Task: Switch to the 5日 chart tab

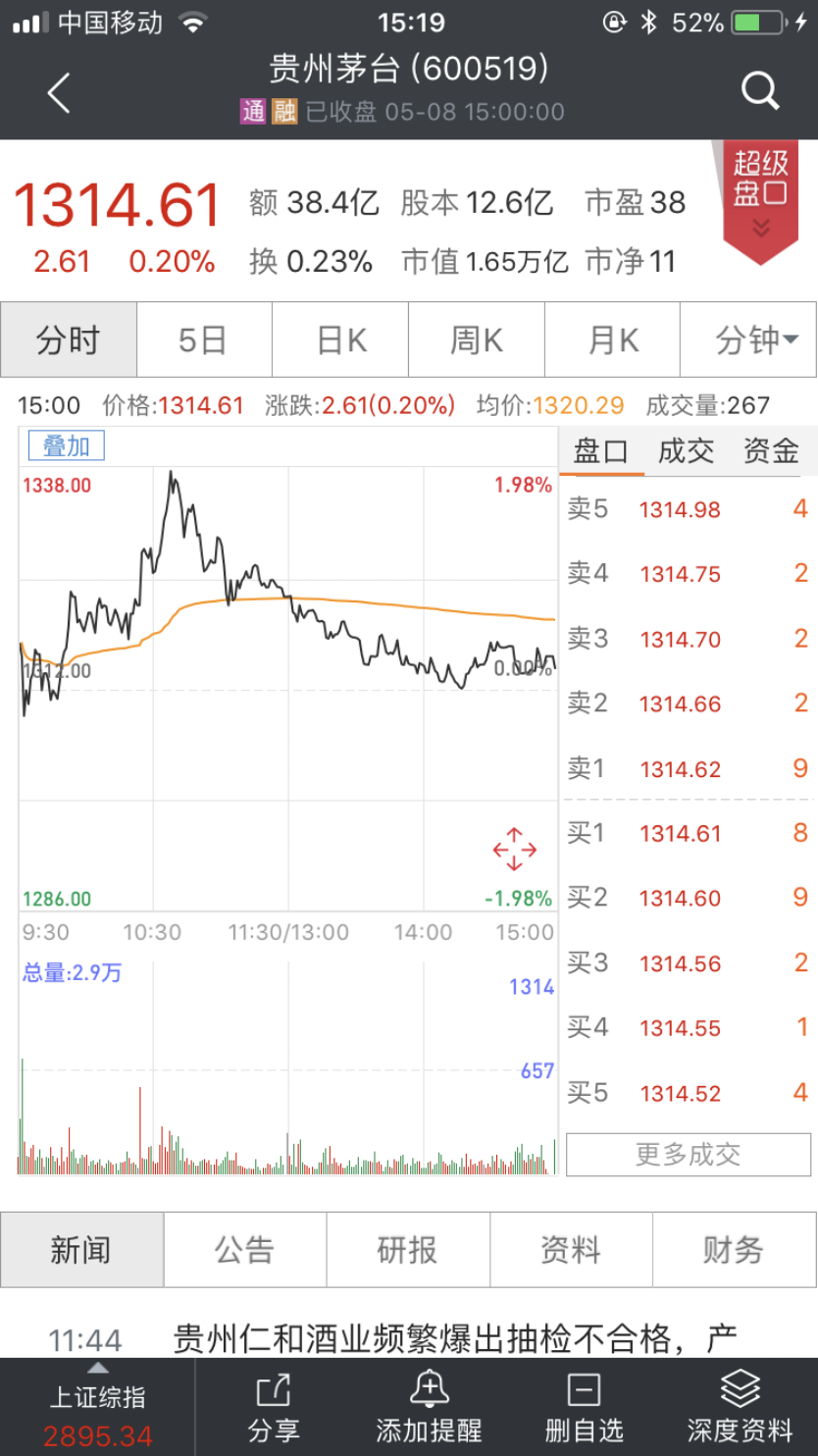Action: pos(204,340)
